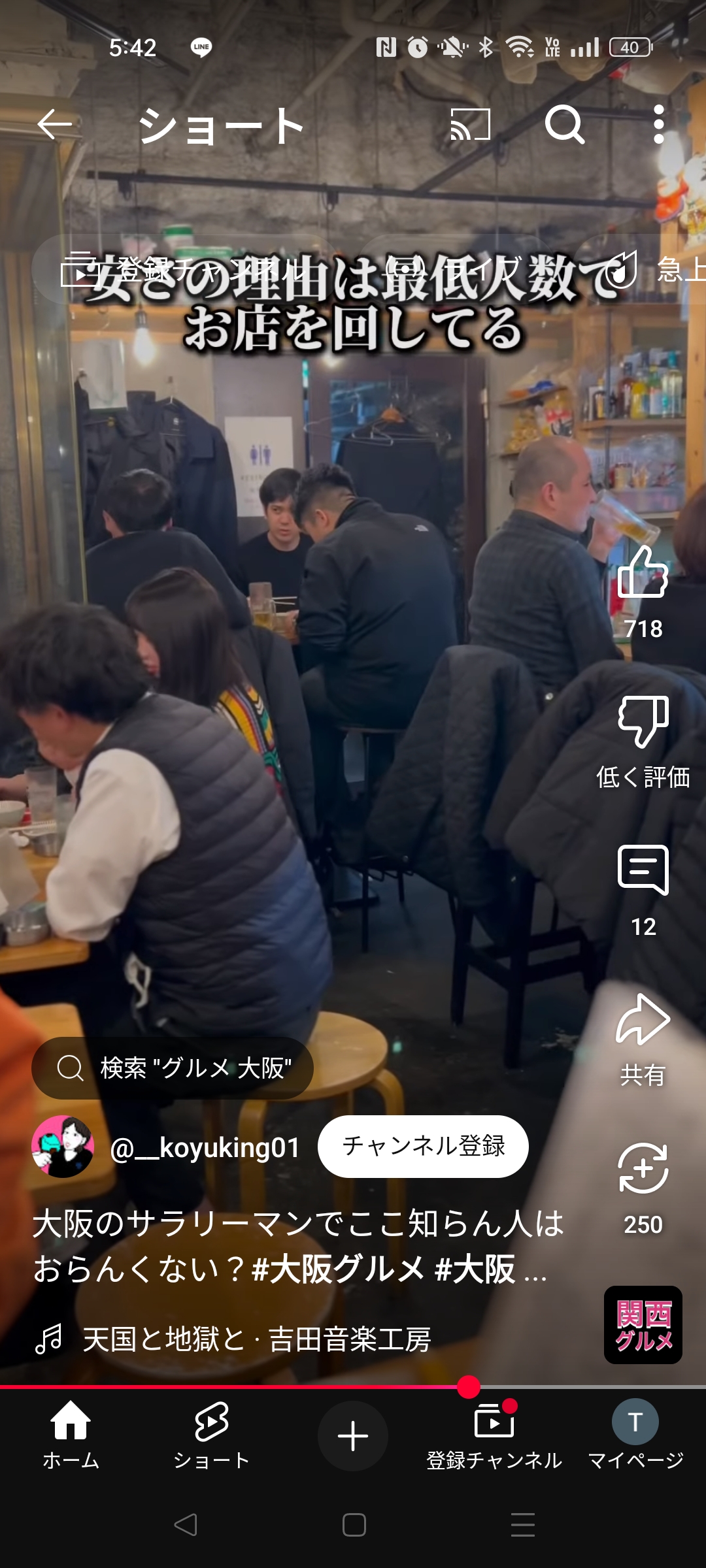Cast the video to a device
Image resolution: width=706 pixels, height=1568 pixels.
[x=470, y=125]
